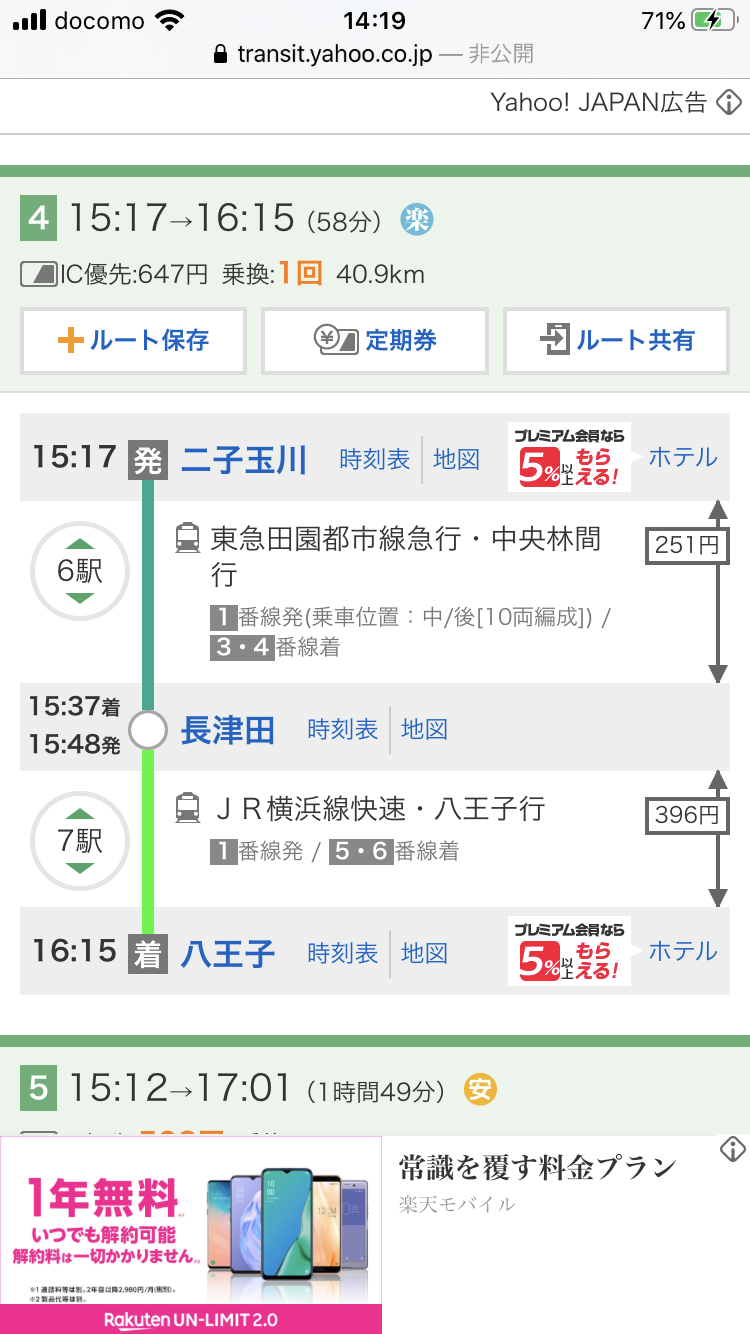Open the 八王子 station link

pos(228,953)
